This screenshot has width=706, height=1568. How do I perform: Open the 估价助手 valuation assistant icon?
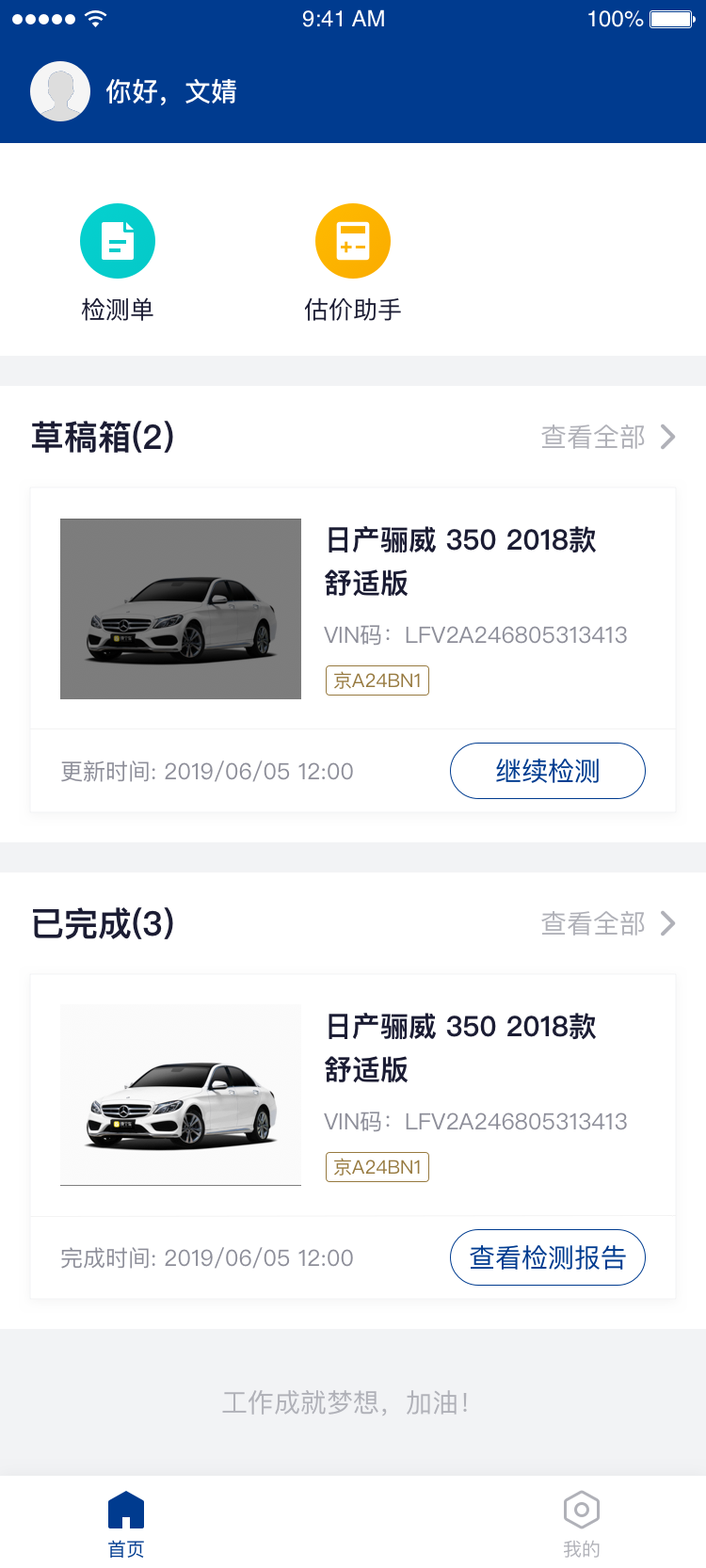point(353,240)
